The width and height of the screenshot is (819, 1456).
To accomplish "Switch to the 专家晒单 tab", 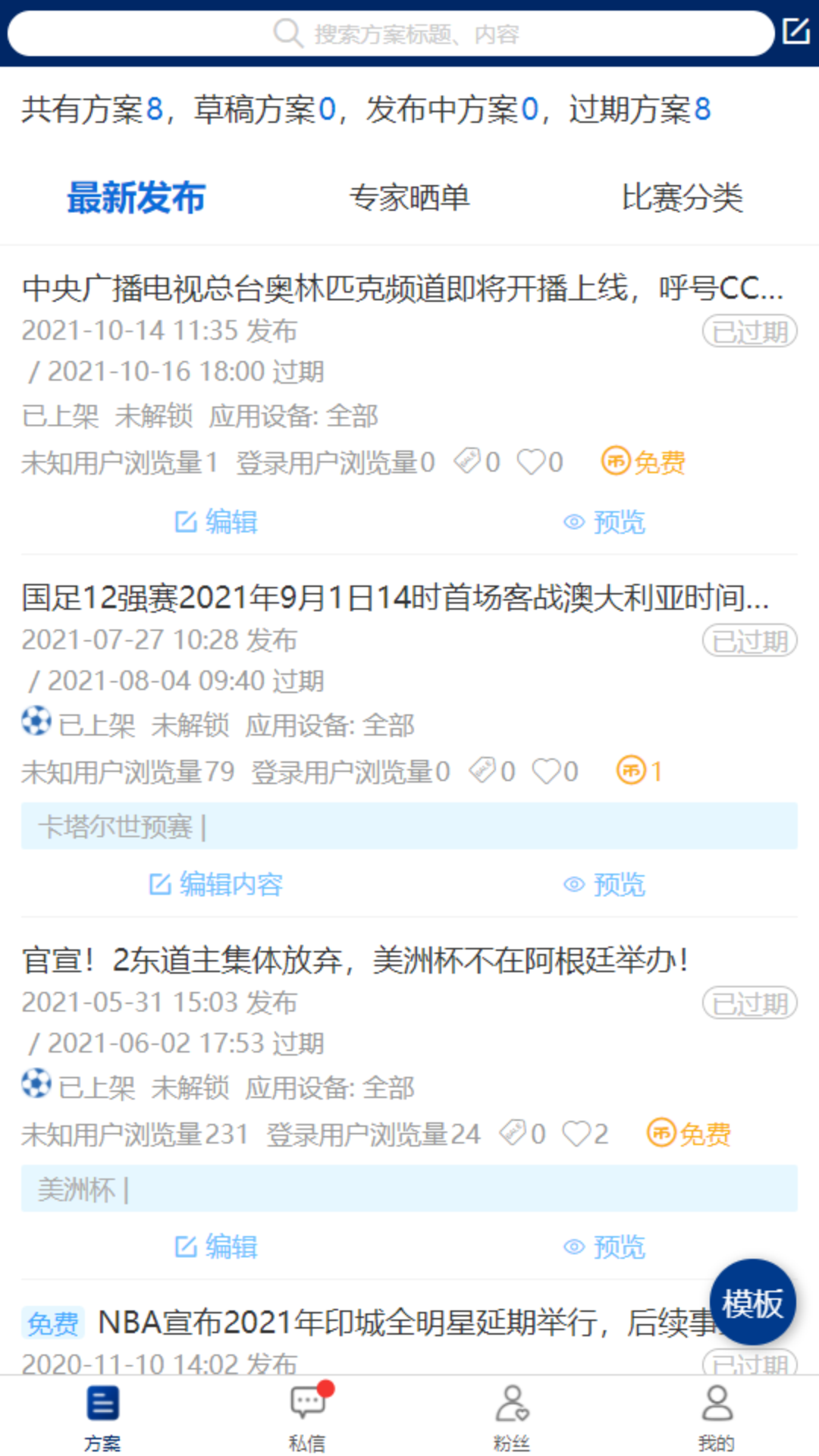I will tap(409, 198).
